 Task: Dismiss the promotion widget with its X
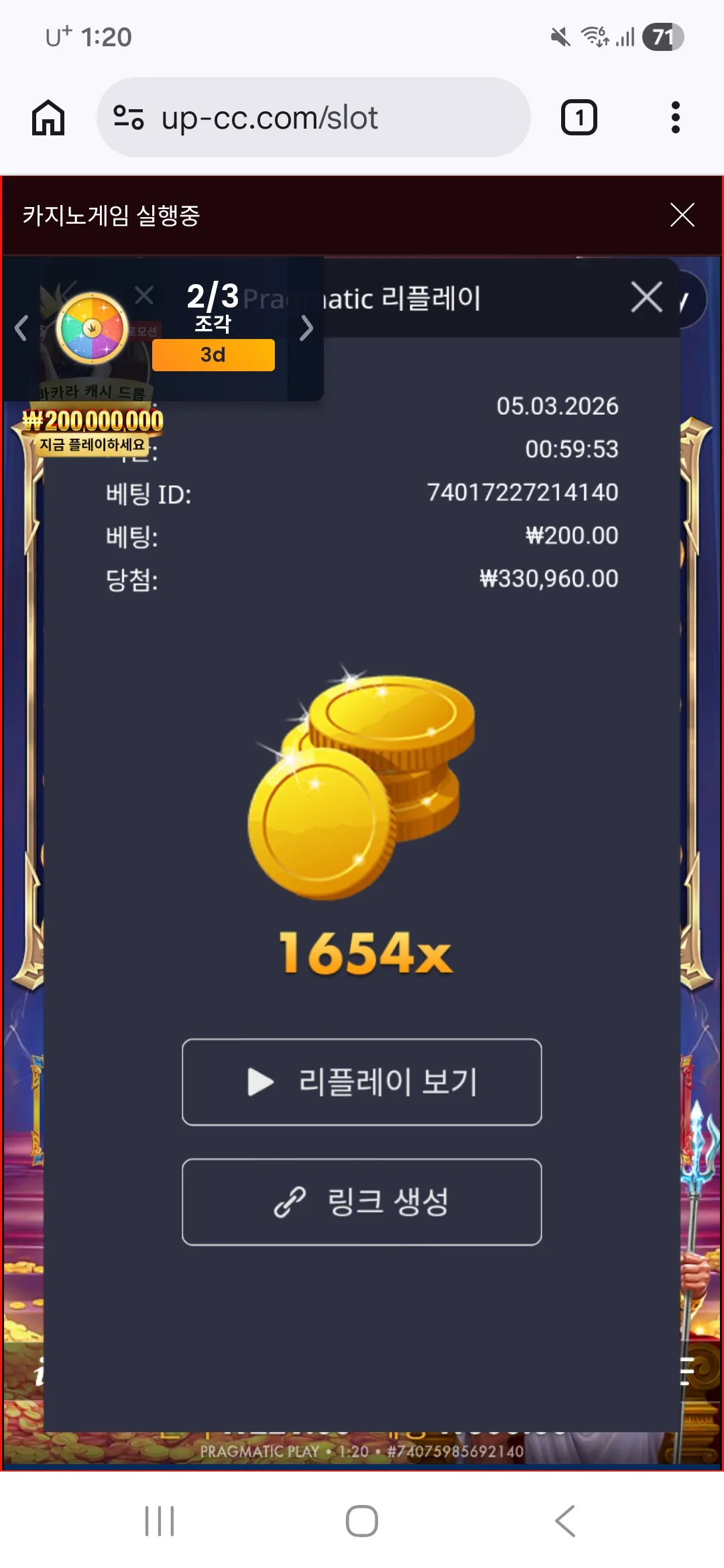pyautogui.click(x=144, y=295)
